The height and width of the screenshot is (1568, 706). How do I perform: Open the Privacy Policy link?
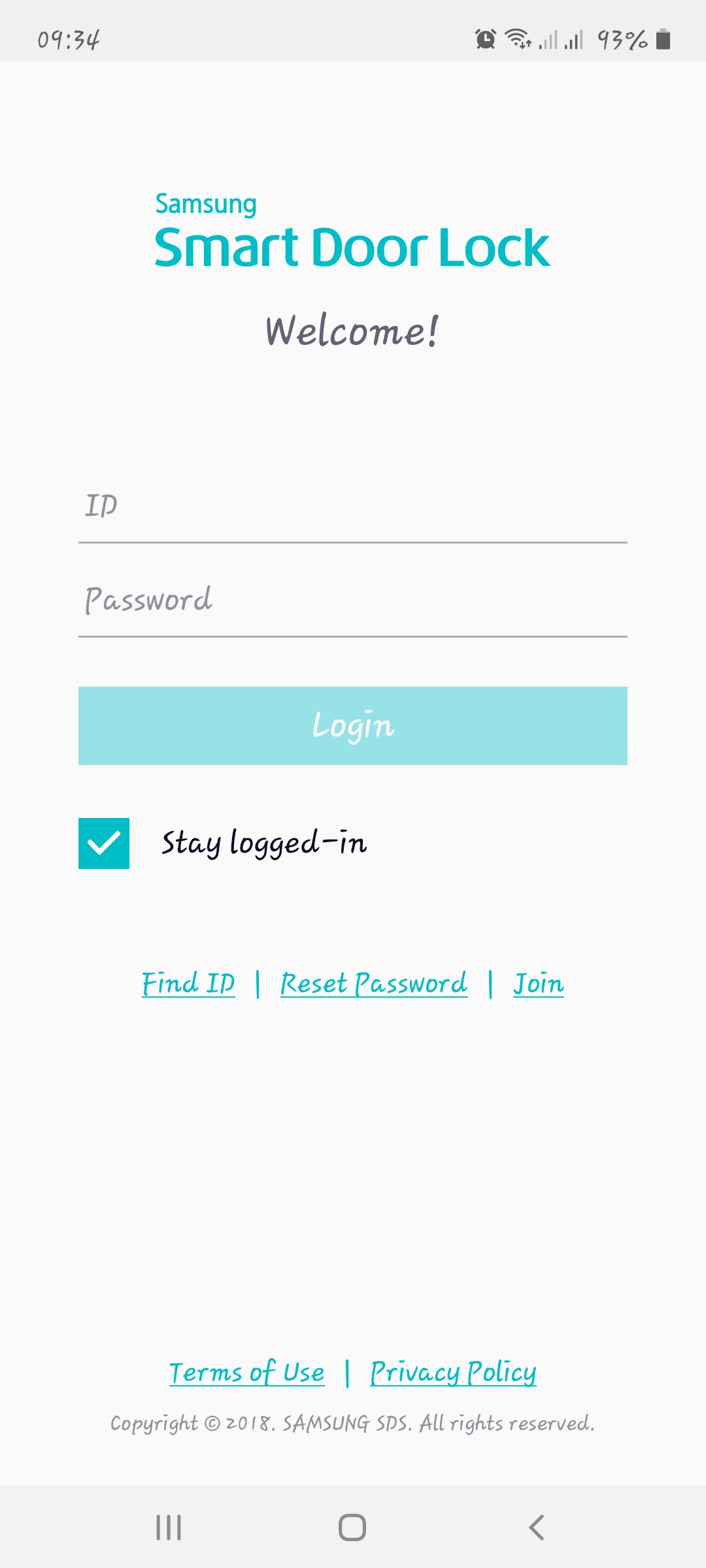point(453,1373)
